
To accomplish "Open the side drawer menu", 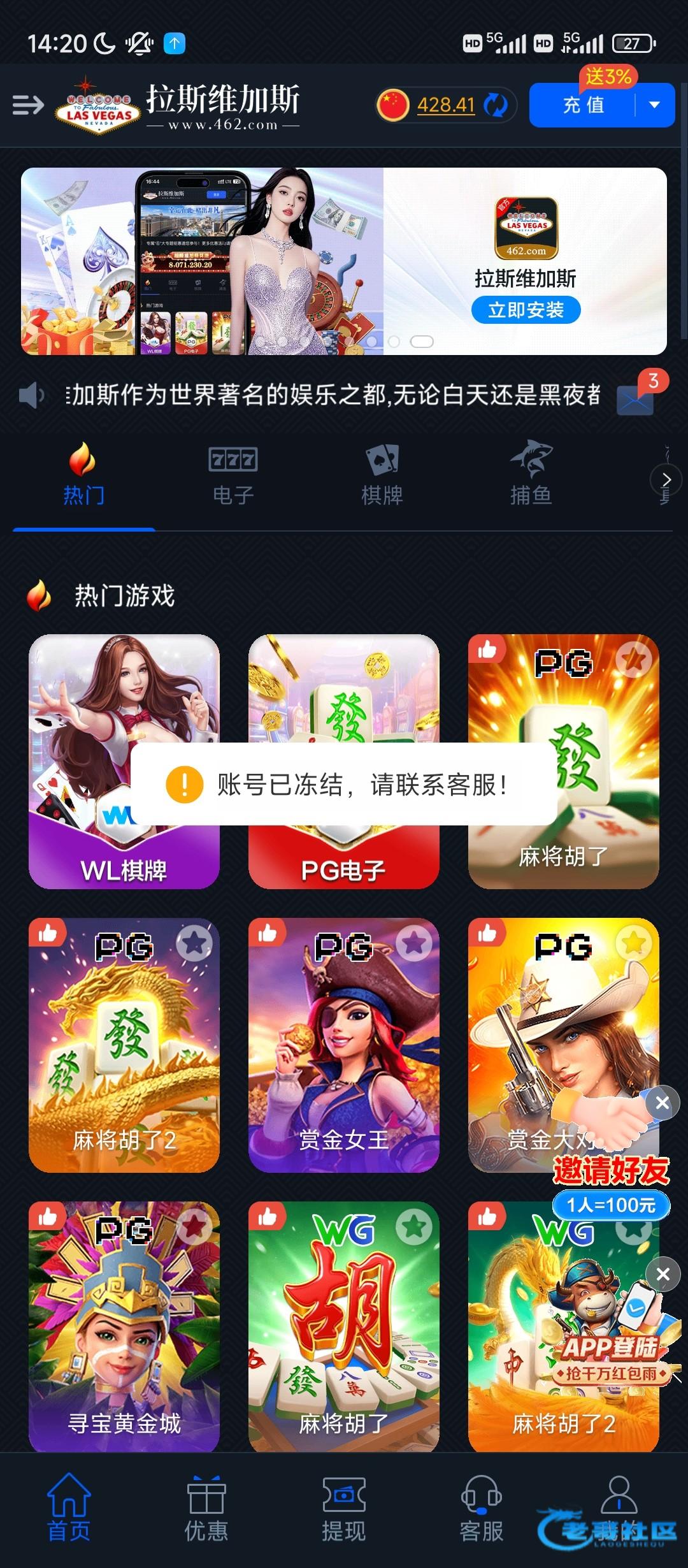I will click(28, 105).
